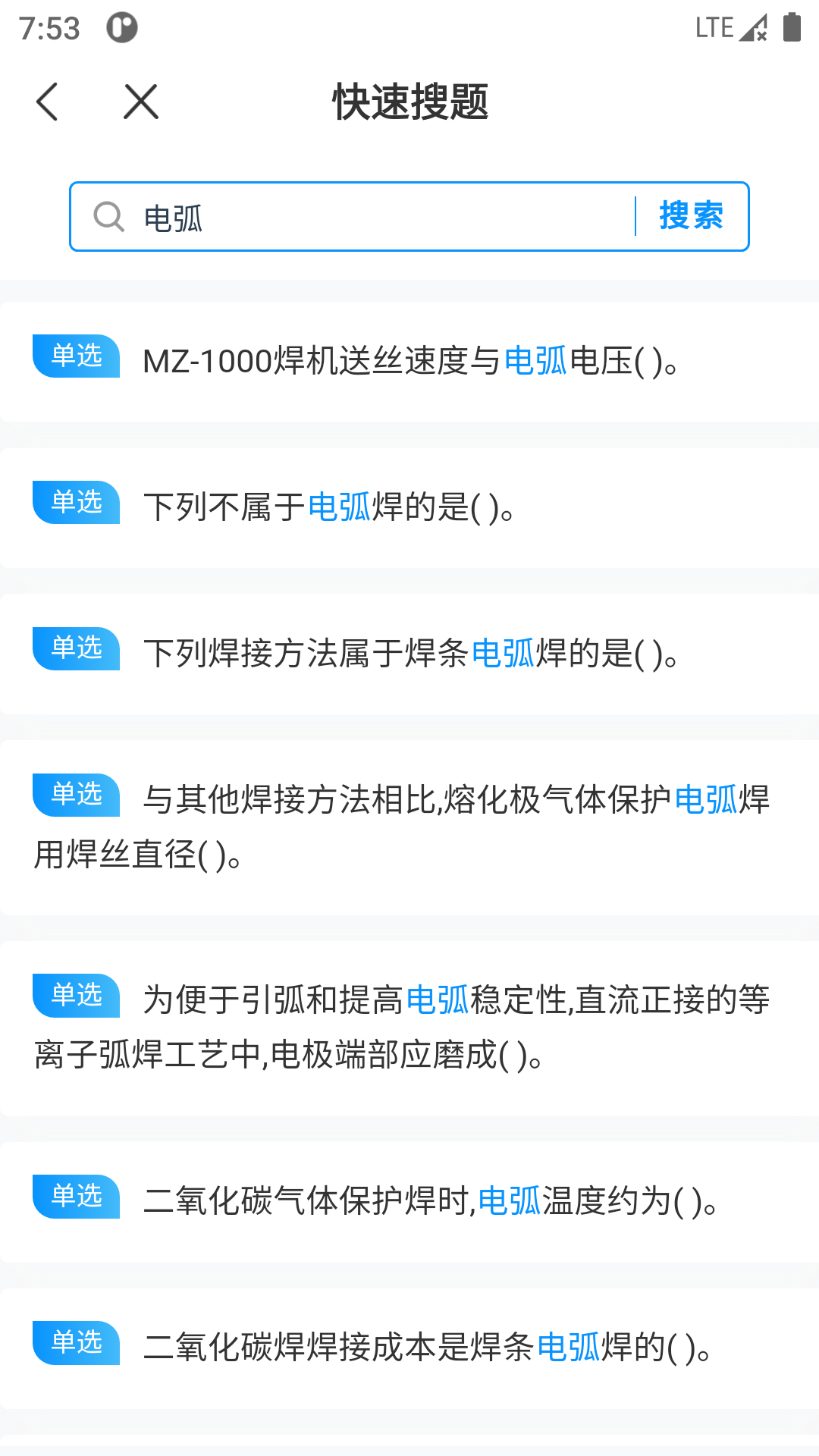Tap the back arrow icon

coord(48,101)
